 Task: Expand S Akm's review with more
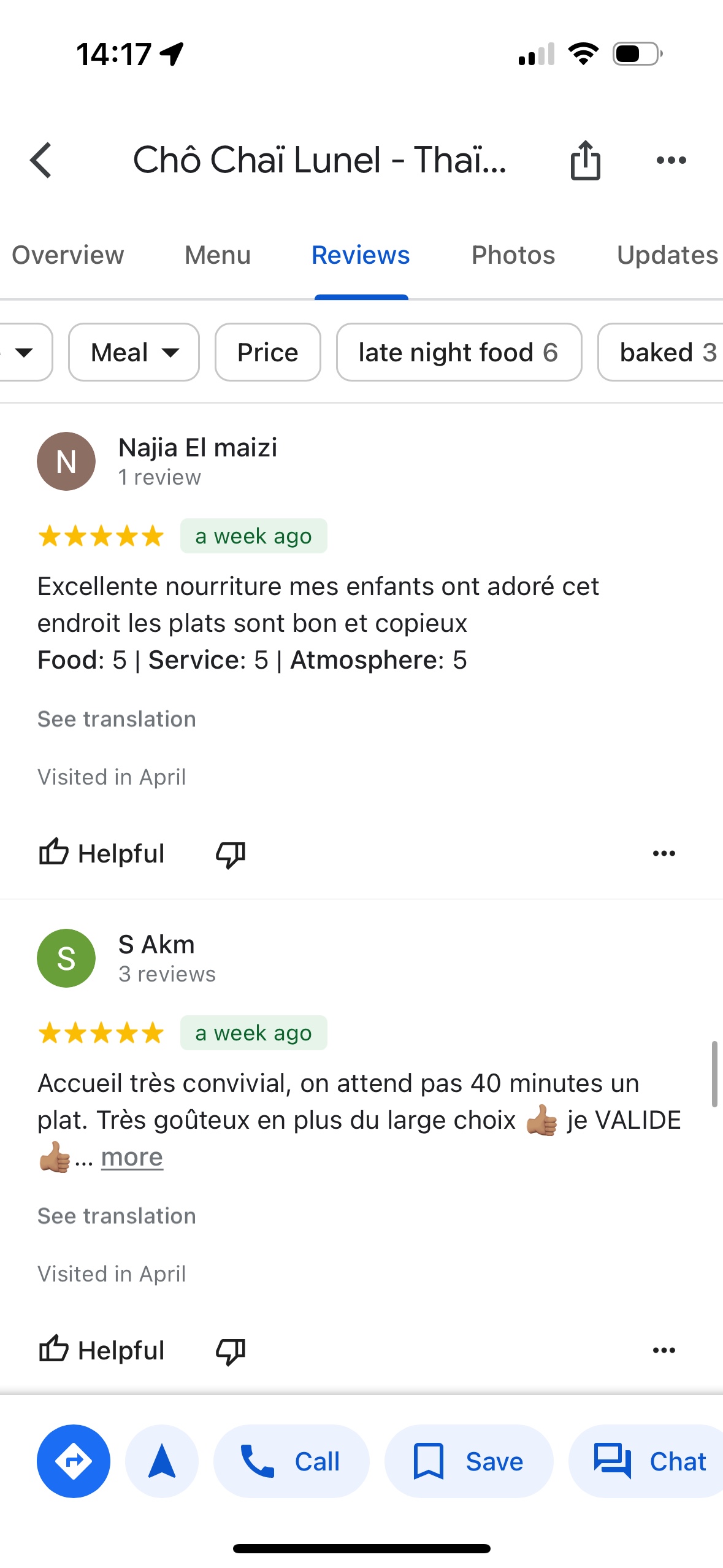[132, 1157]
